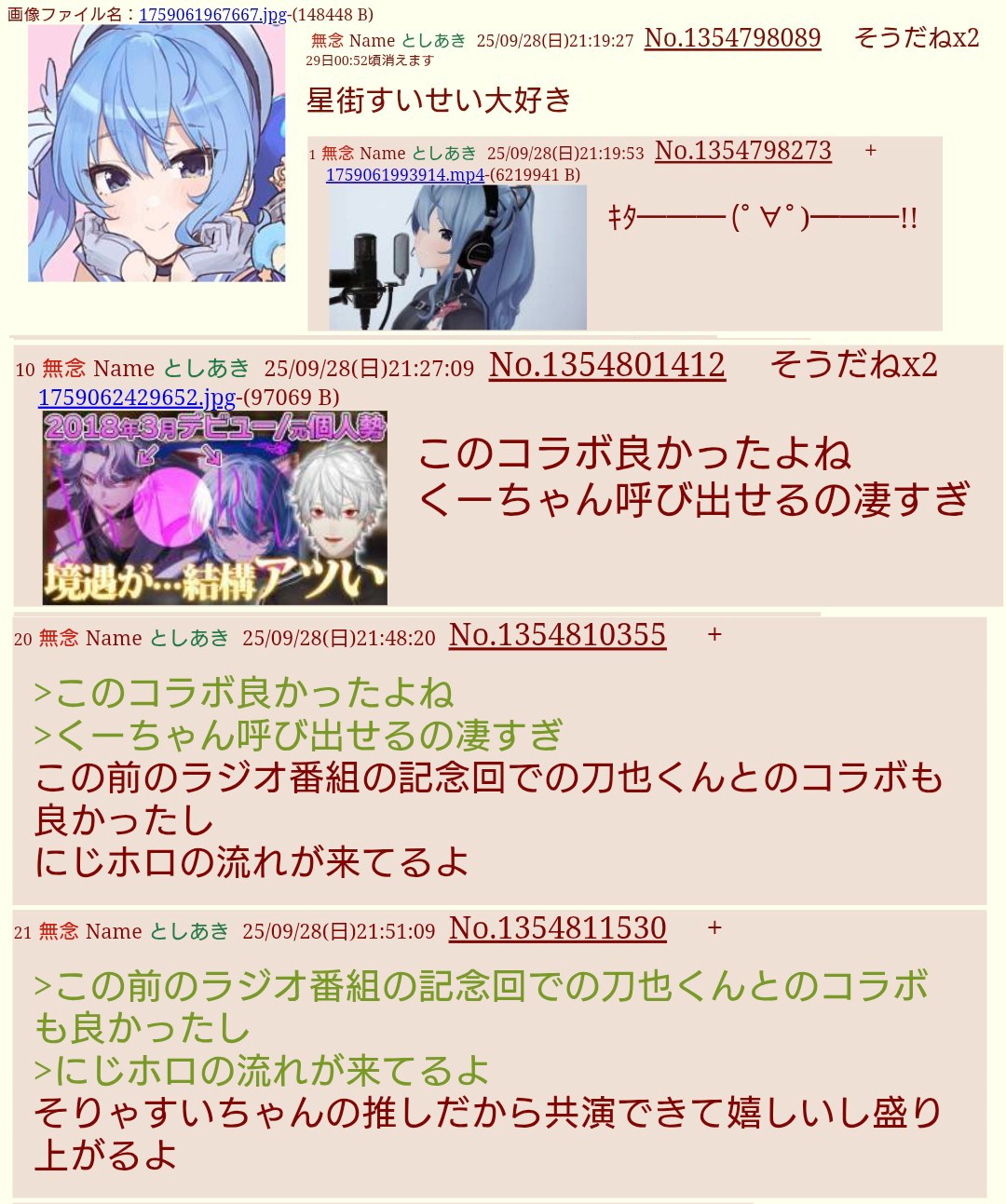Image resolution: width=1006 pixels, height=1204 pixels.
Task: Tap post number No.1354811530
Action: pos(557,929)
